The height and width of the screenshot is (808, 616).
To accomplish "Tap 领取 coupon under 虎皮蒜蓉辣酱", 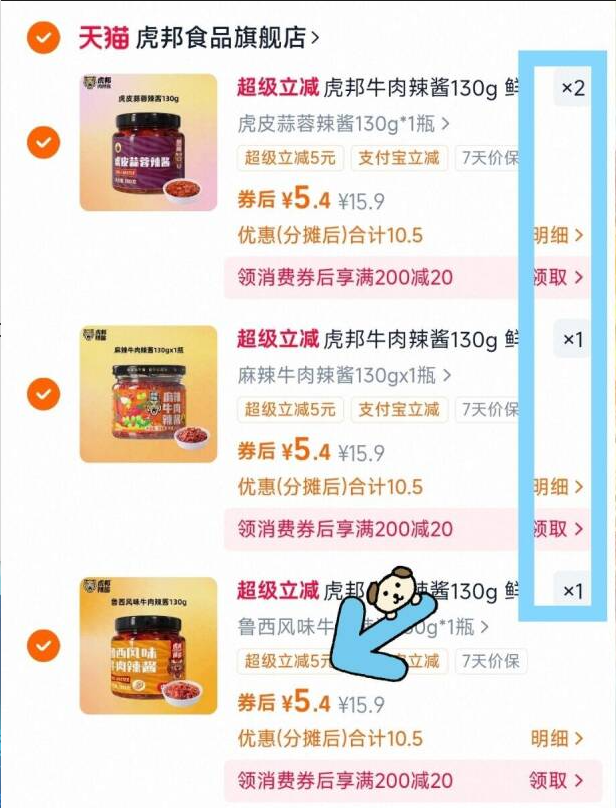I will click(x=559, y=277).
